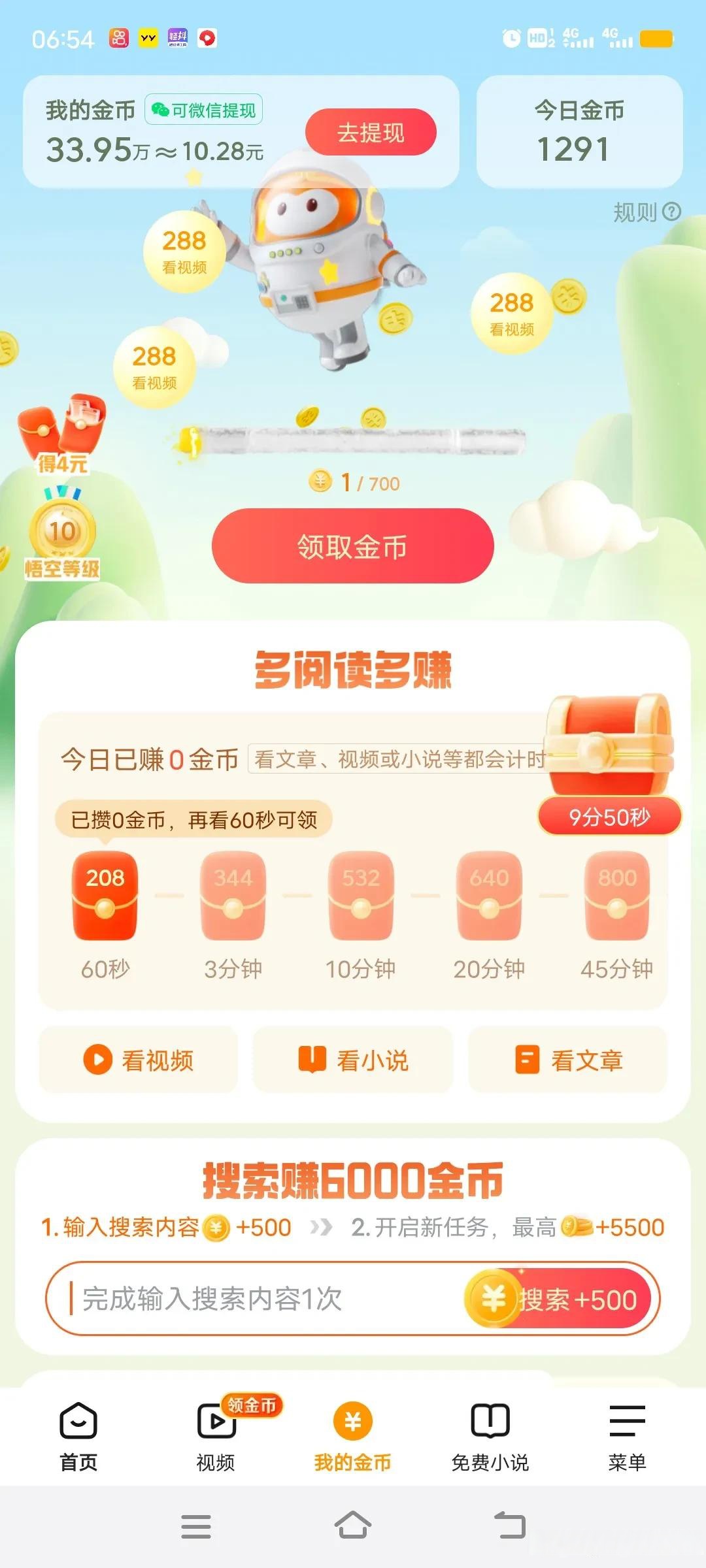Claim the 208 coin 60秒 red packet
This screenshot has height=1568, width=706.
pos(105,896)
